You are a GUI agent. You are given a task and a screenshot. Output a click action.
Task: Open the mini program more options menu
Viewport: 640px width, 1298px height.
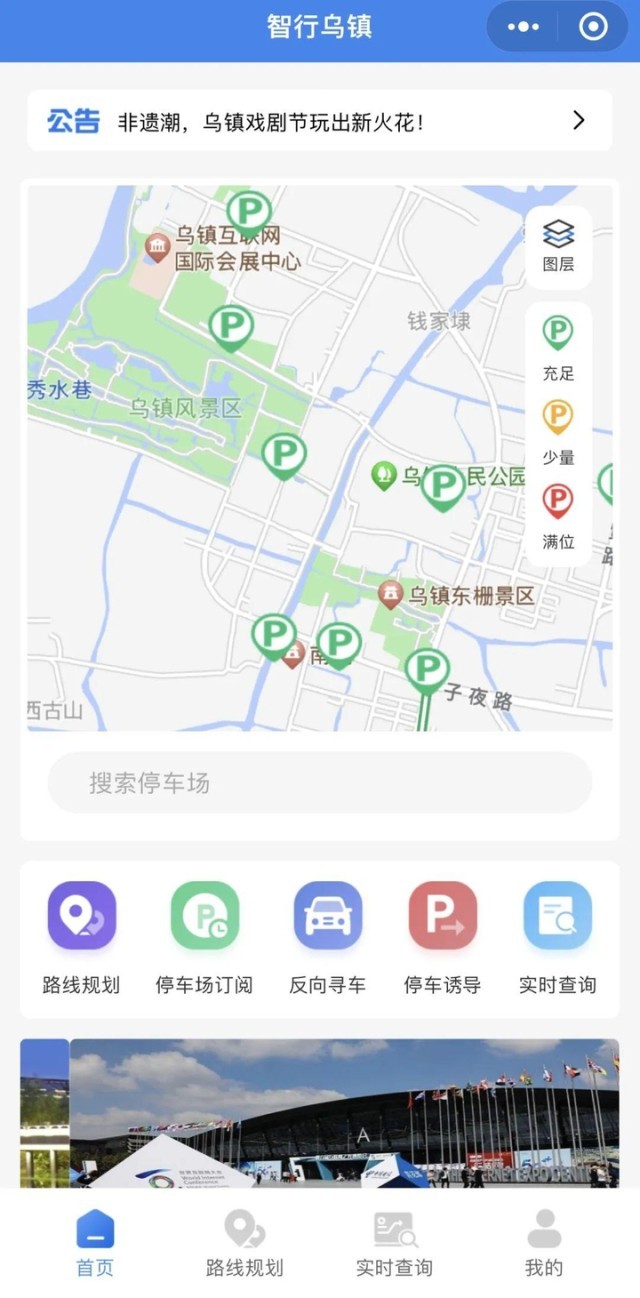[523, 27]
